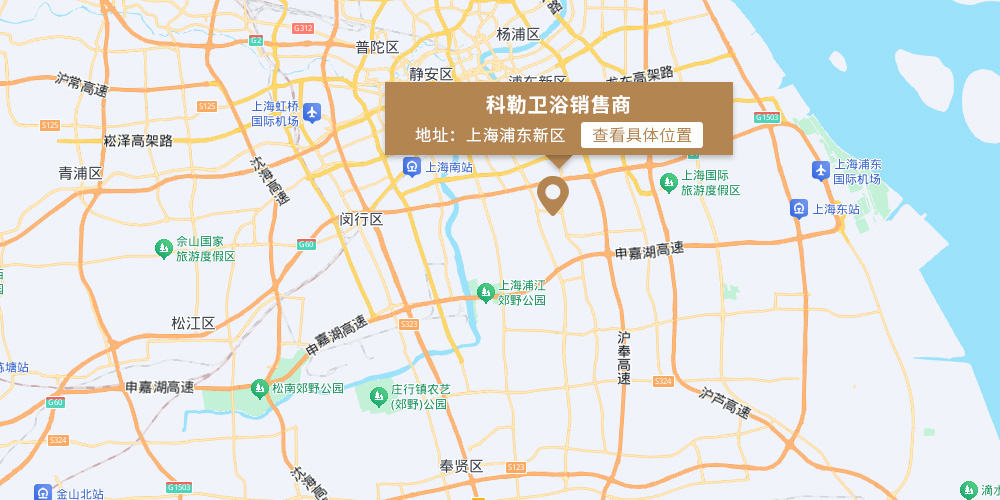Tap the brown location pin marker
Screen dimensions: 1000x500
(x=552, y=192)
